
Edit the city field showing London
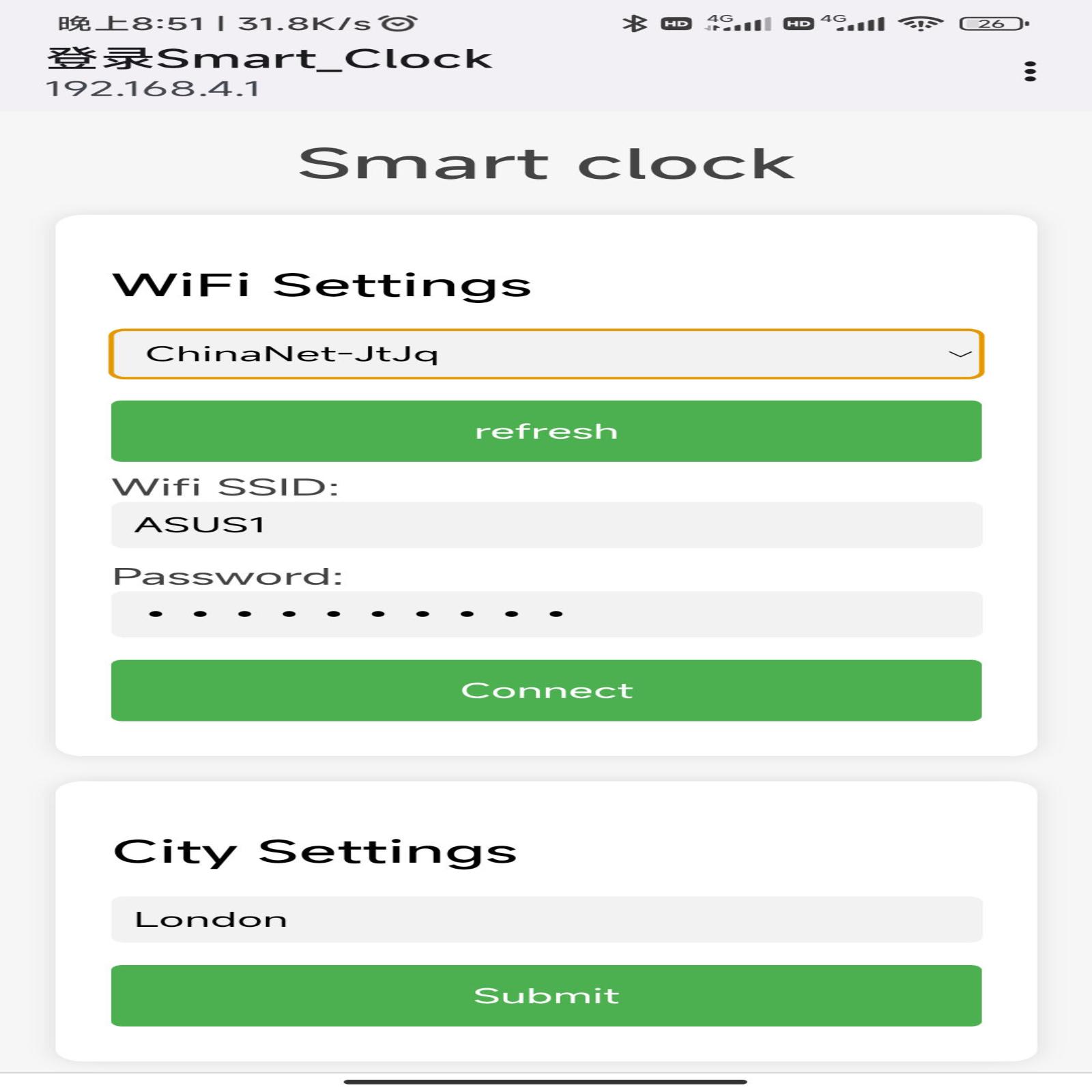click(546, 919)
